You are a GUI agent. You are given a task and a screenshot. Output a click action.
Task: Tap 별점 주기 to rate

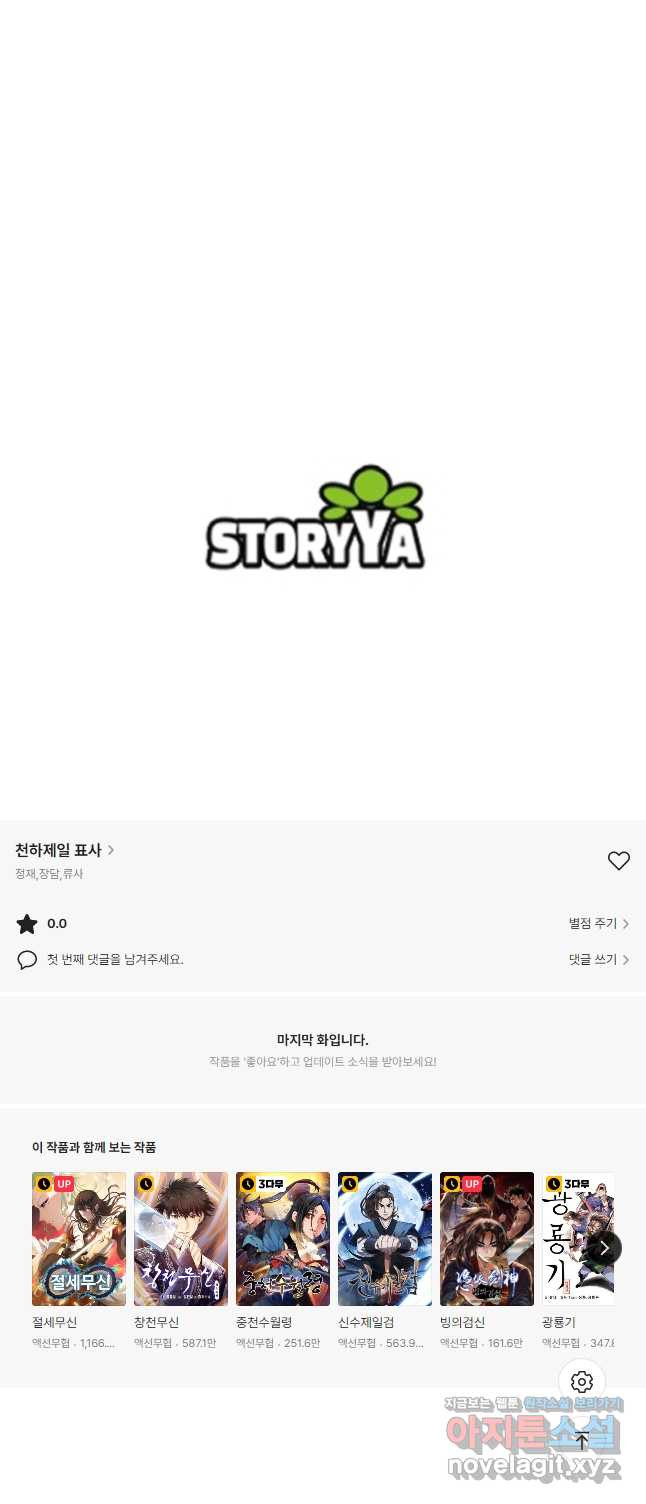point(598,924)
